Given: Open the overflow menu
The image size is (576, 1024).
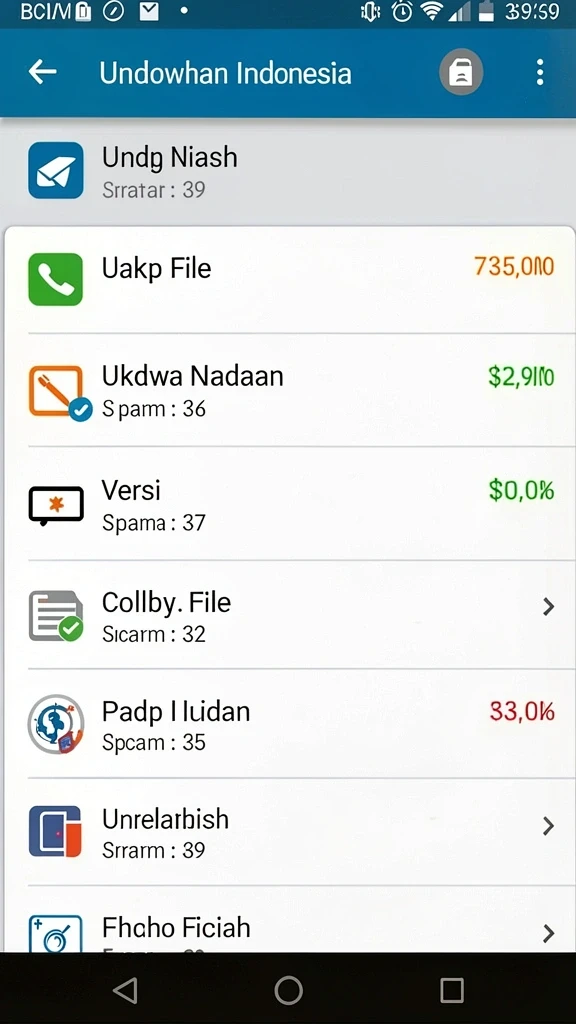Looking at the screenshot, I should [539, 72].
